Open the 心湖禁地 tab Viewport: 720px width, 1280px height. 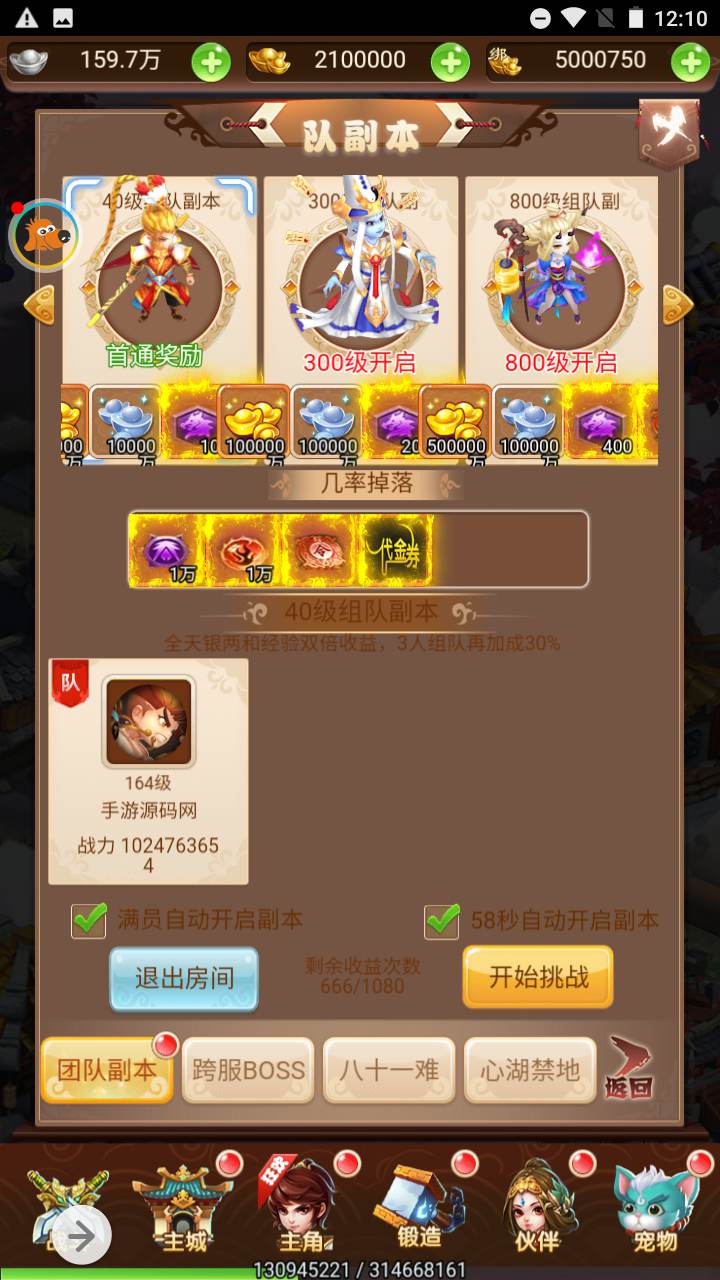coord(530,1070)
